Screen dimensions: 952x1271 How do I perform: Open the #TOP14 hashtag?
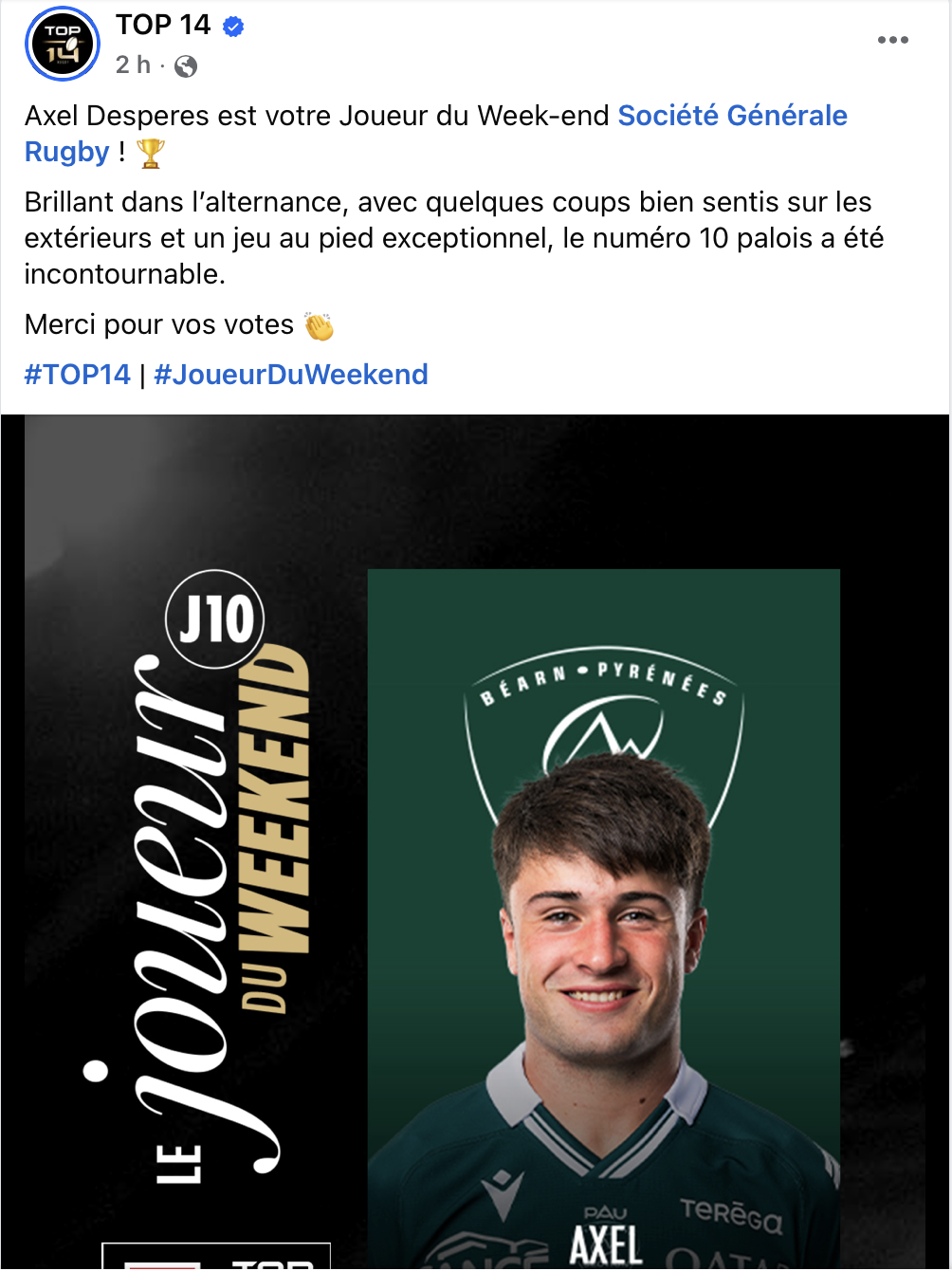tap(77, 375)
